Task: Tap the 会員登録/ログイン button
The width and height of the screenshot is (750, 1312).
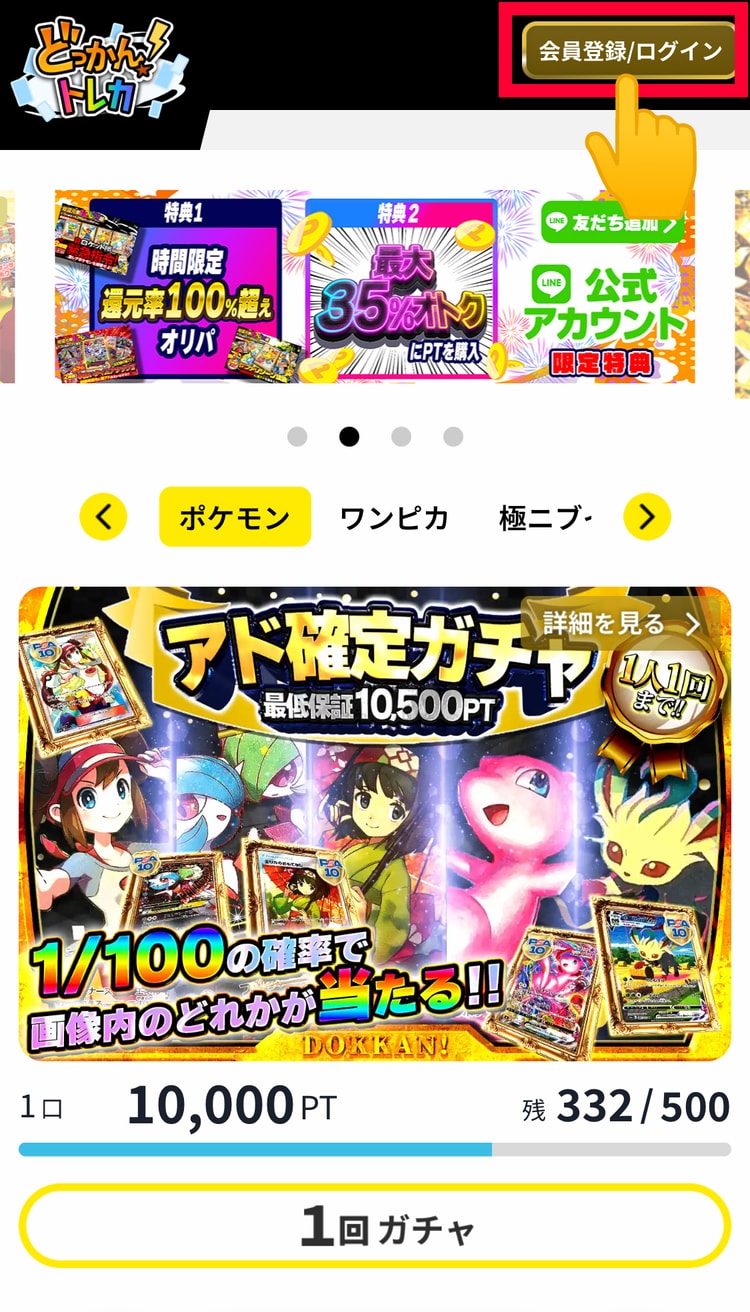Action: [630, 50]
